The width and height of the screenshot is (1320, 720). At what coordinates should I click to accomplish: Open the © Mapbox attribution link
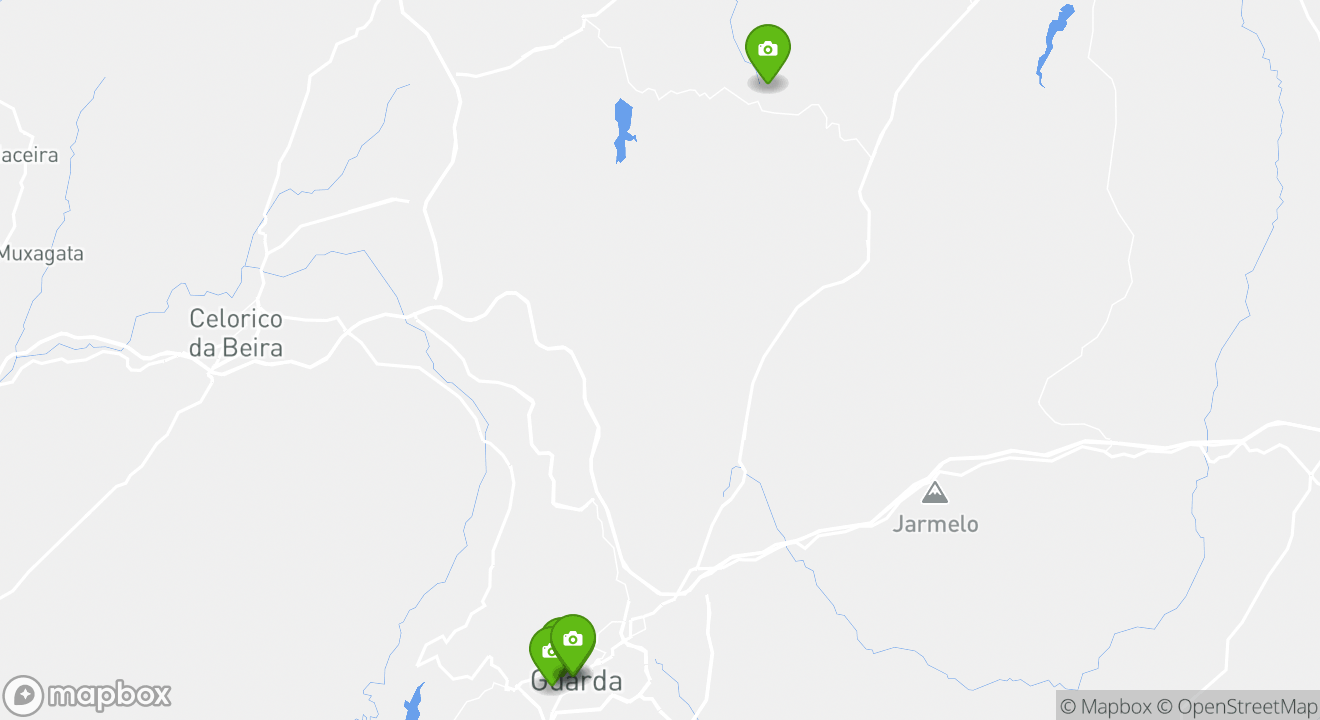click(x=1105, y=706)
